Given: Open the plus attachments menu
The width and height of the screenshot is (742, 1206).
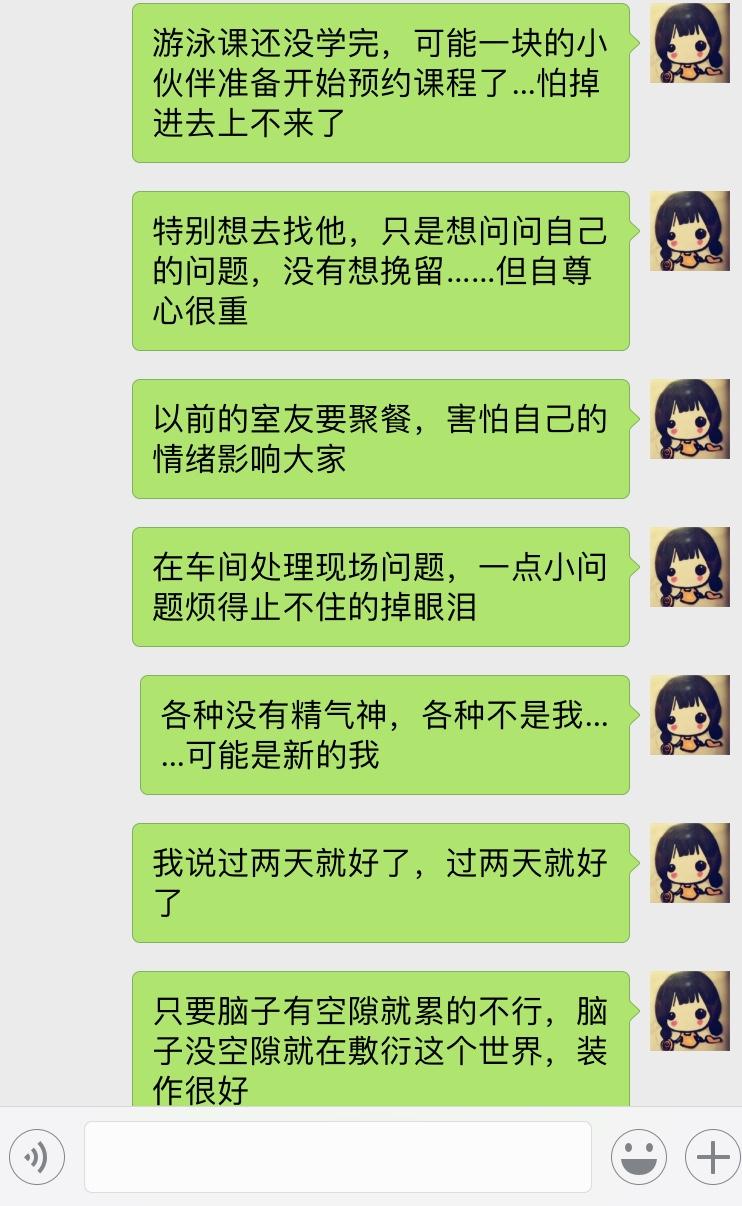Looking at the screenshot, I should 713,1158.
